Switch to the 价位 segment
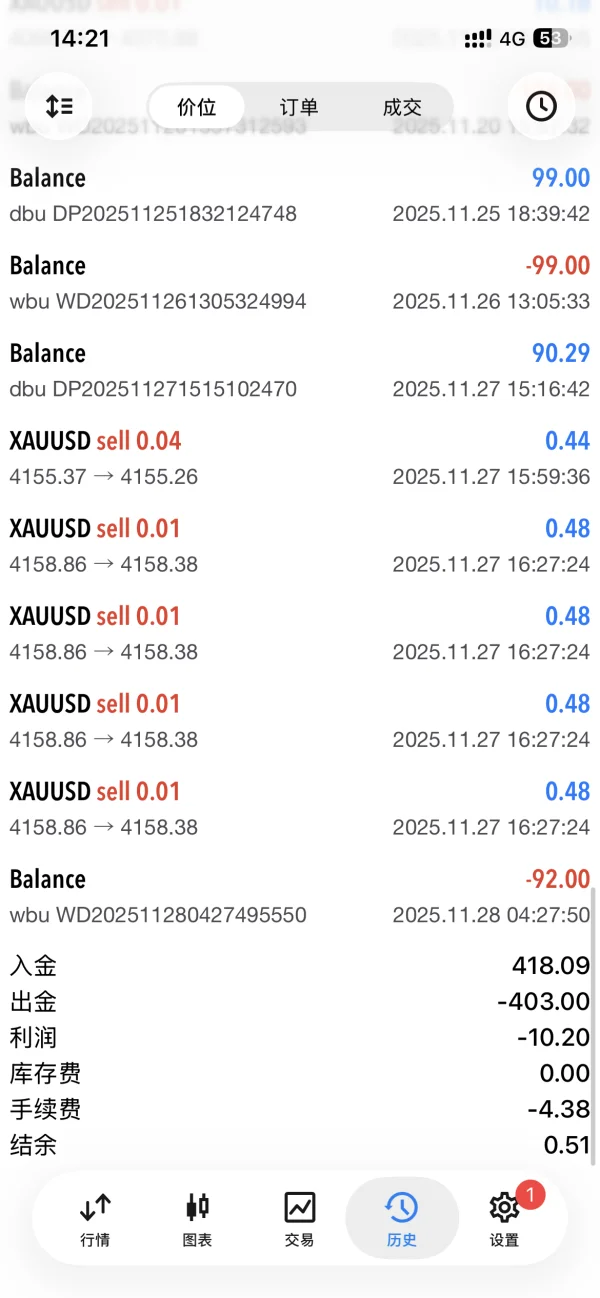 [196, 107]
